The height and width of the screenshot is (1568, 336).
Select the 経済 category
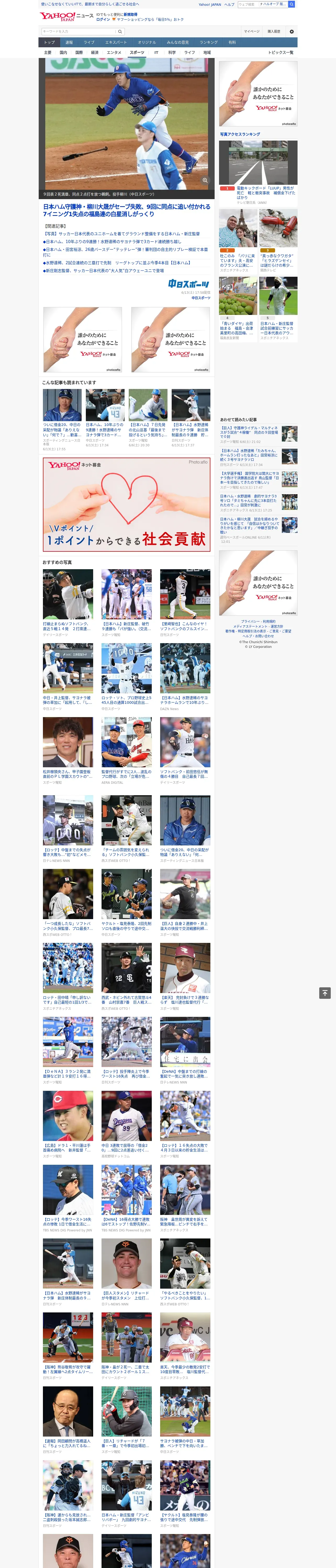94,52
